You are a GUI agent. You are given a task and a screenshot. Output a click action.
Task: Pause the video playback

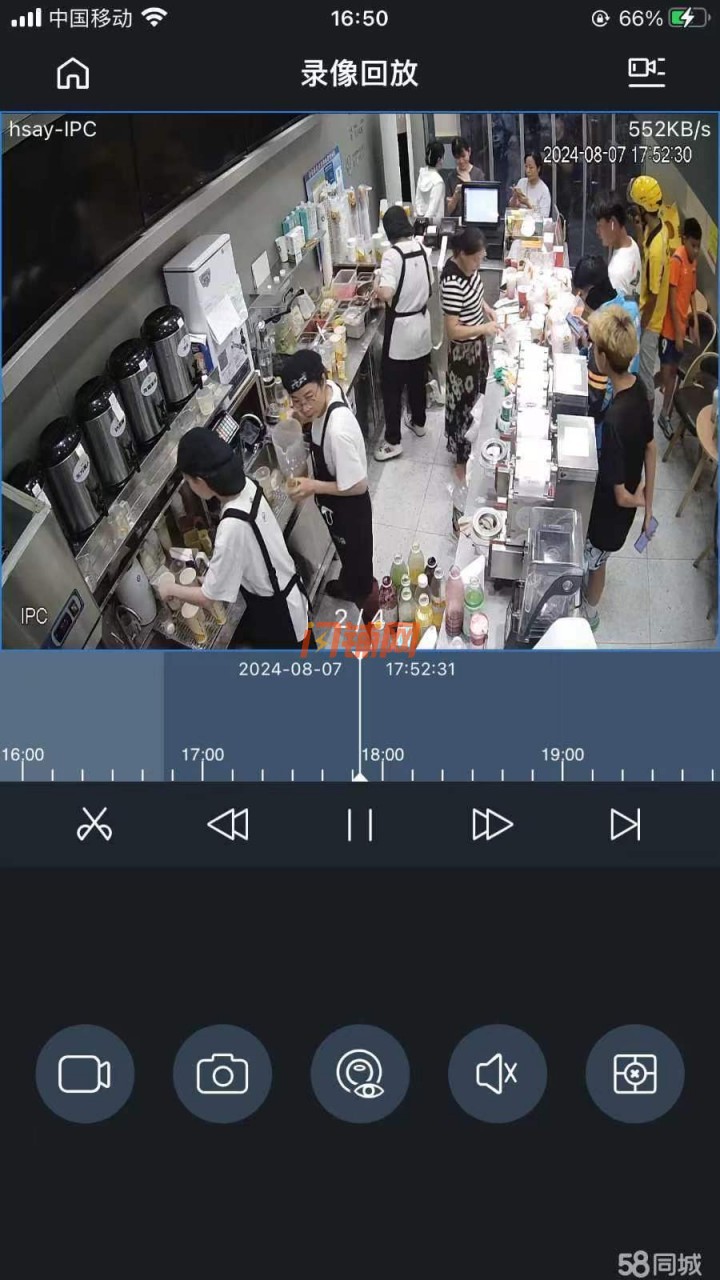point(360,825)
